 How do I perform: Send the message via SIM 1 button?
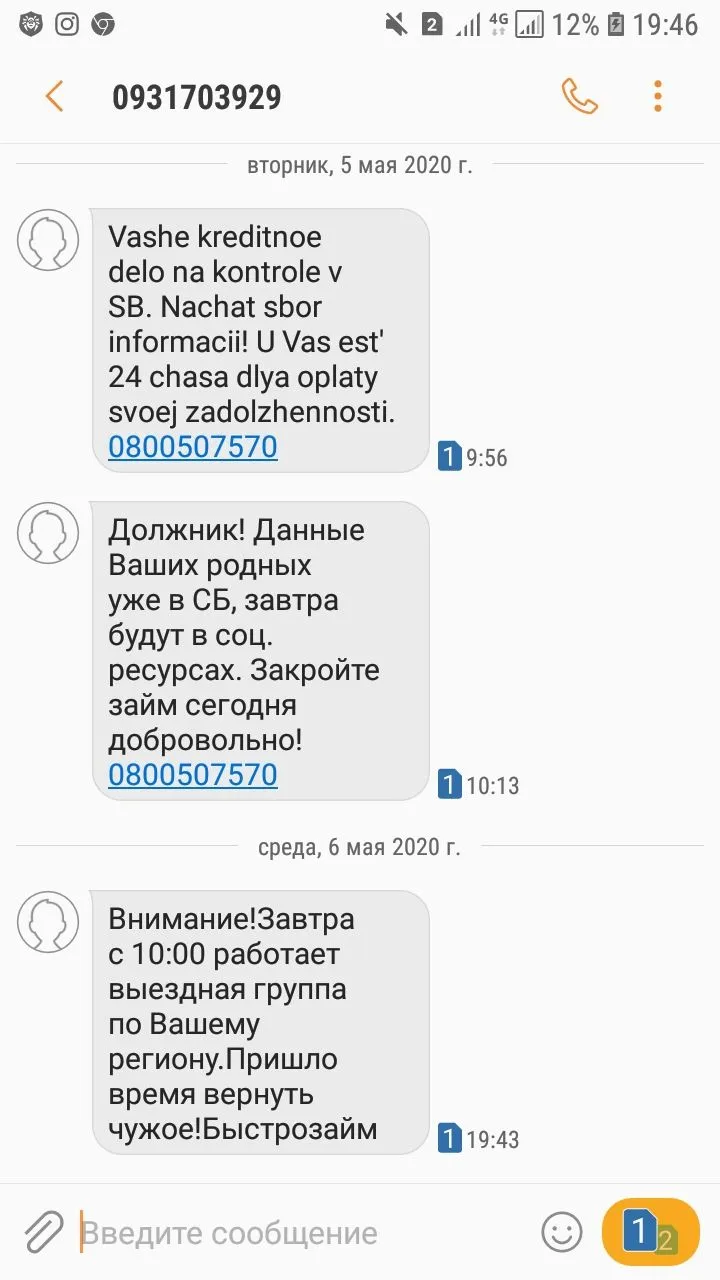click(650, 1232)
